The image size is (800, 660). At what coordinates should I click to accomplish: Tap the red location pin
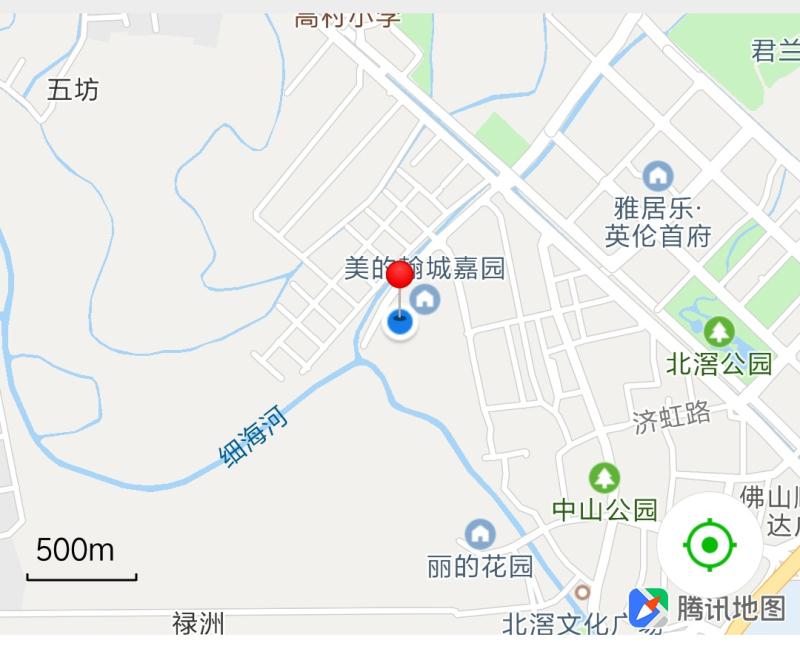(400, 277)
